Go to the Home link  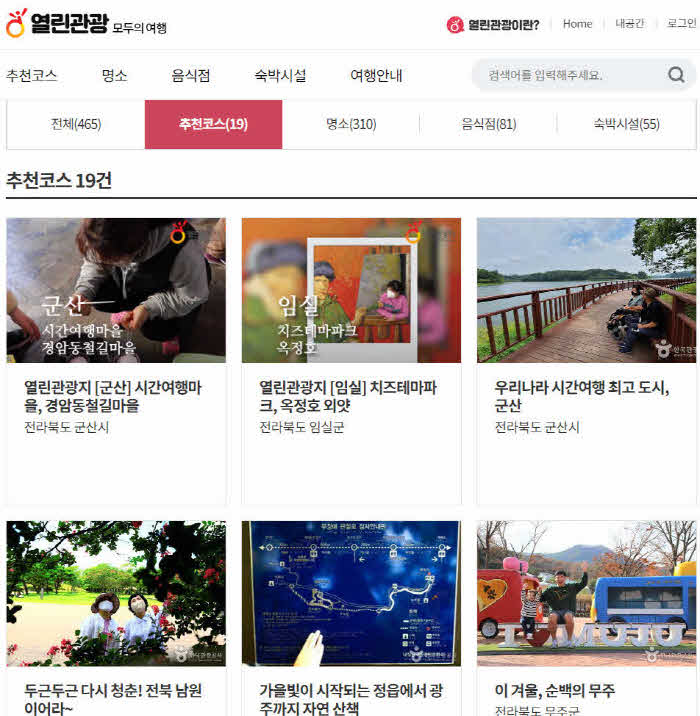click(577, 24)
